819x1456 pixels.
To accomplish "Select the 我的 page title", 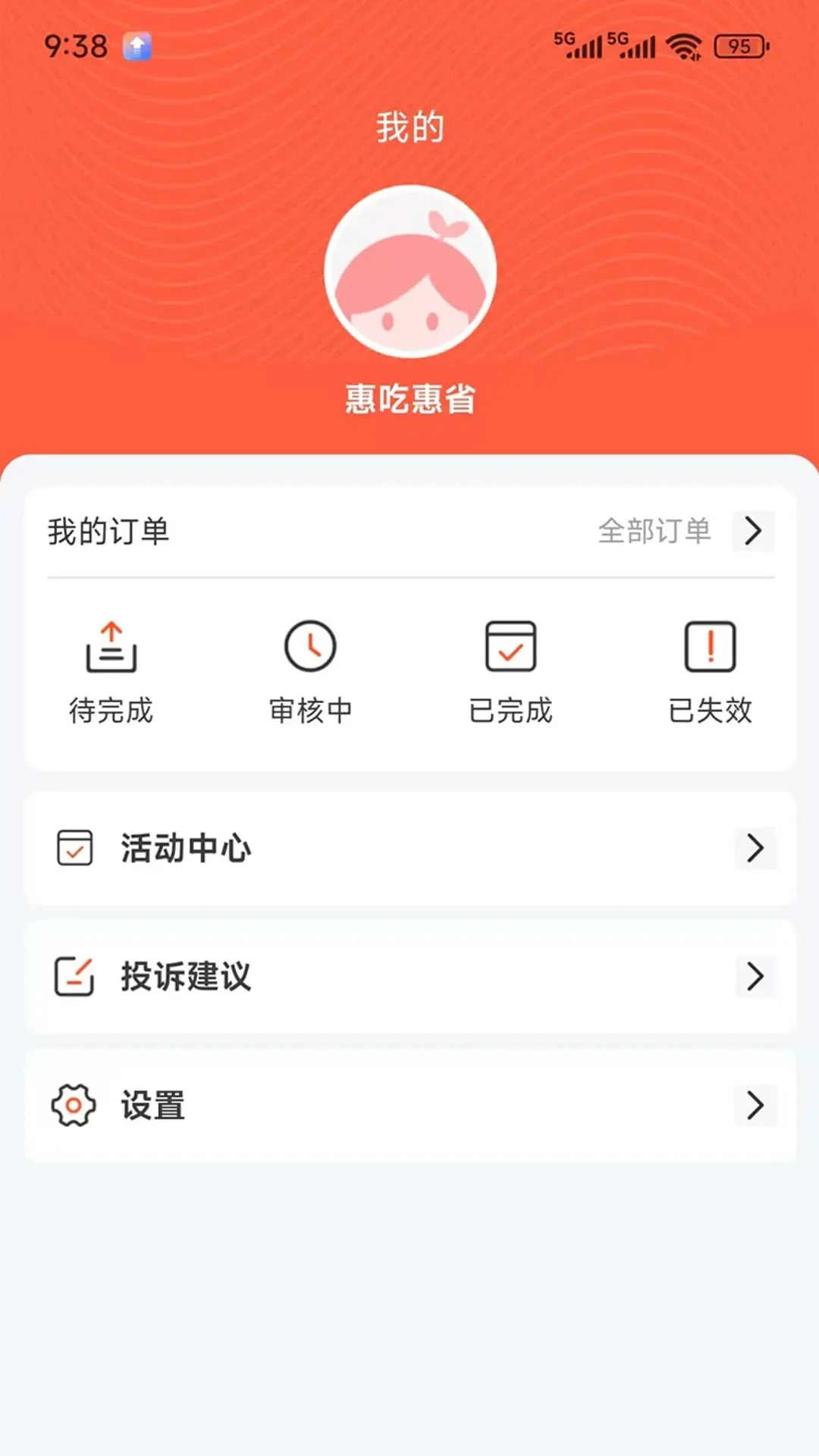I will pyautogui.click(x=409, y=127).
